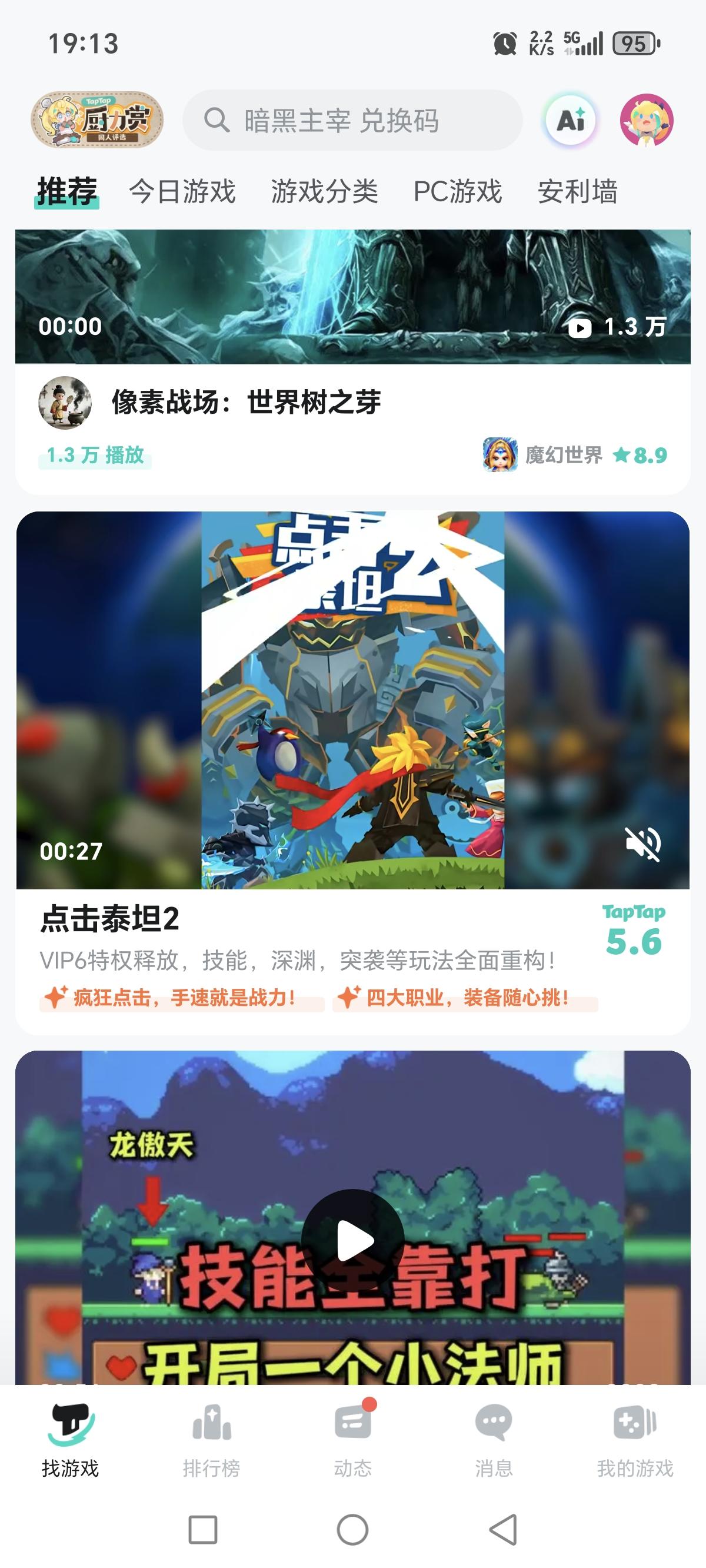Unmute the 点击泰坦2 video

tap(642, 845)
